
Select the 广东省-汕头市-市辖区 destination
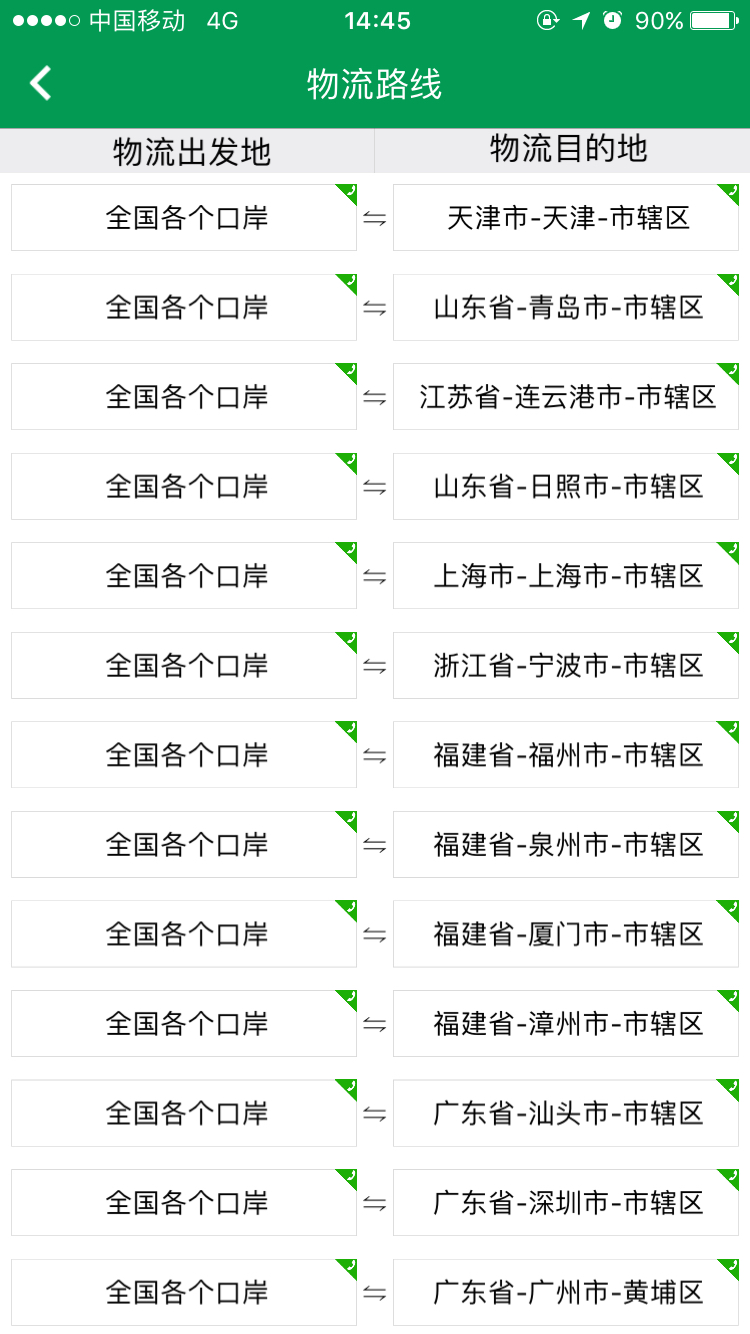pos(566,1113)
